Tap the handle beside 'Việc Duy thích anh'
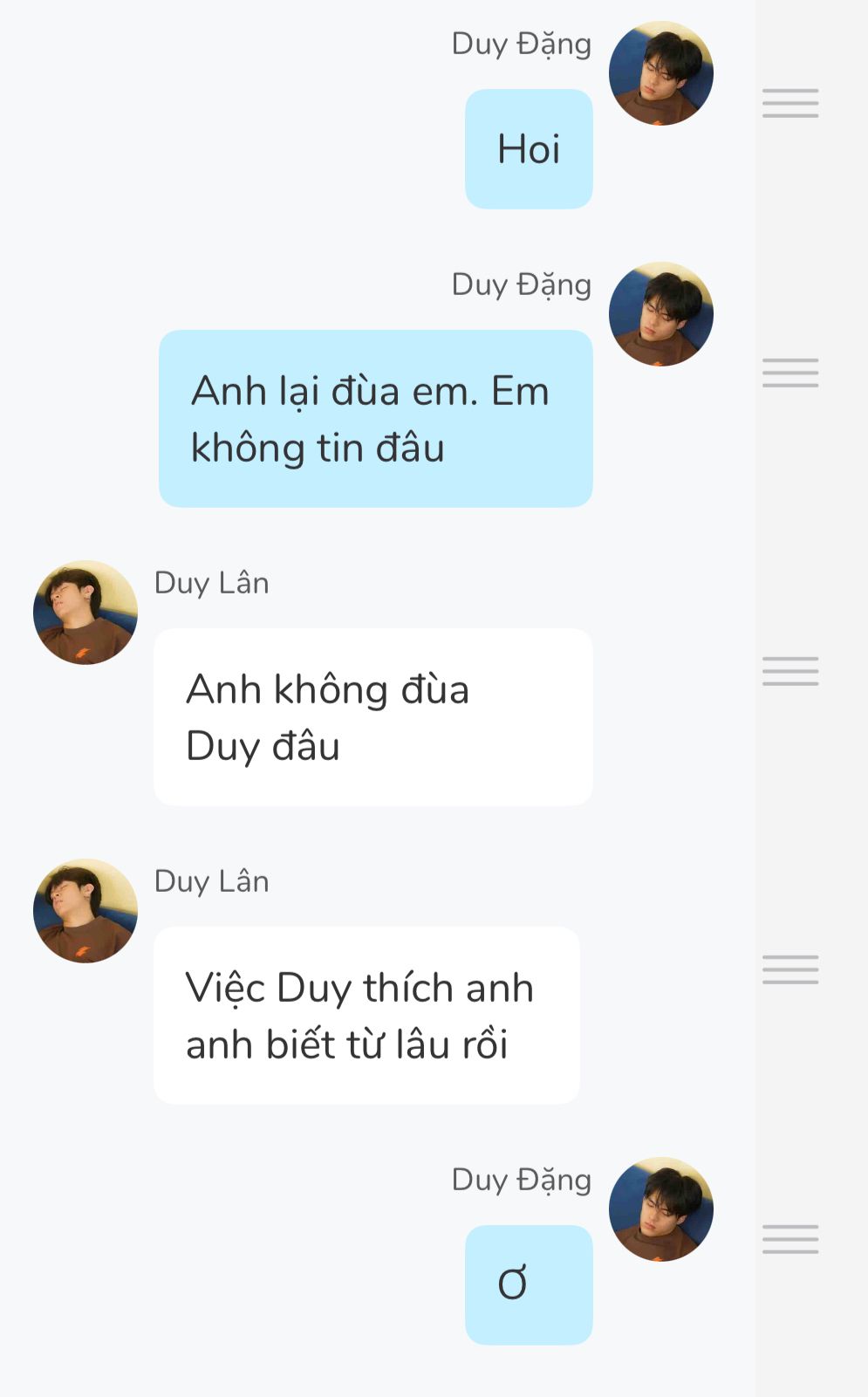Screen dimensions: 868x1397 click(x=790, y=969)
